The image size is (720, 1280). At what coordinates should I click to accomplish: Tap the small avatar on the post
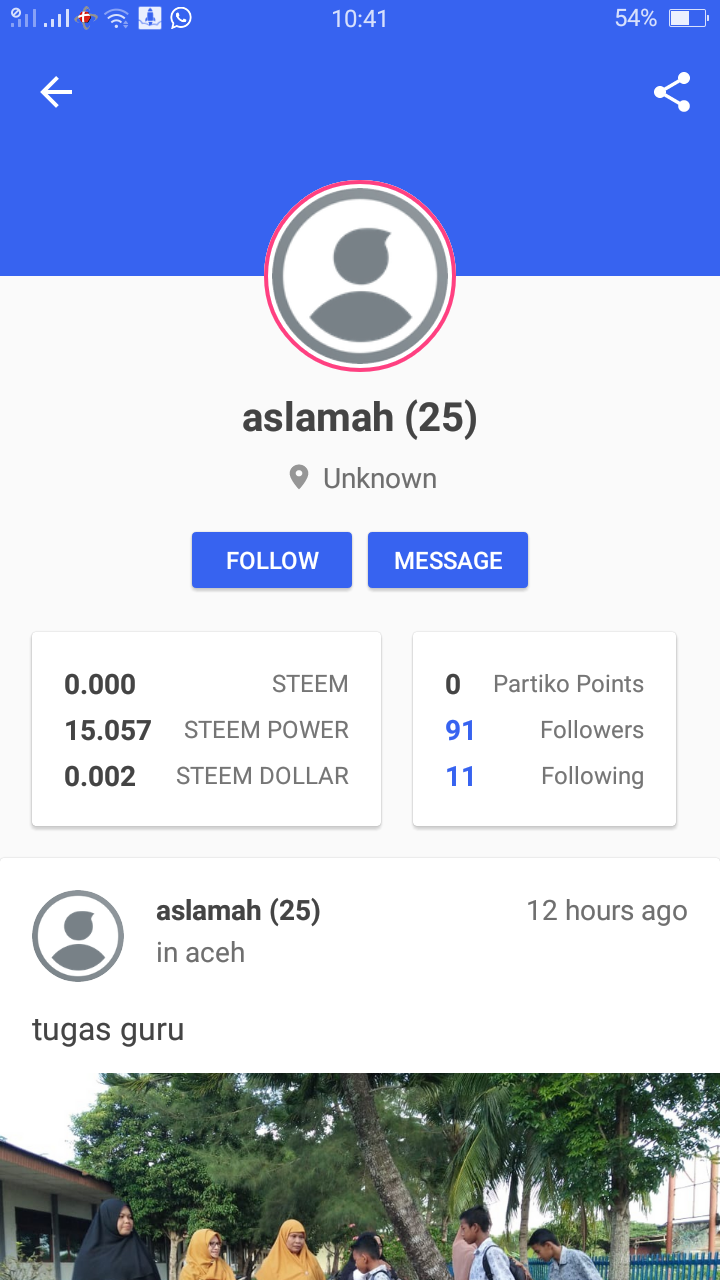pos(78,936)
